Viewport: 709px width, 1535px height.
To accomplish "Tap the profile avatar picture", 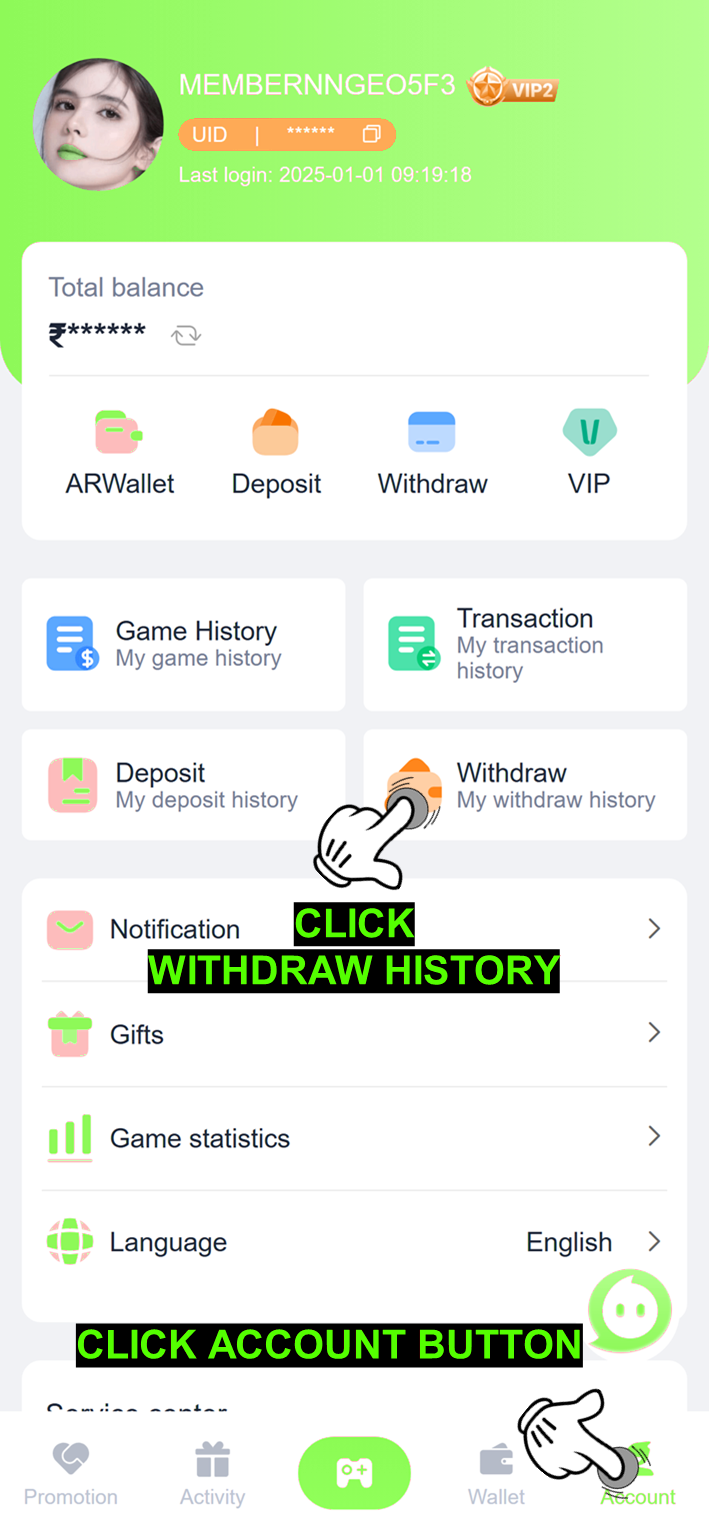I will (x=98, y=124).
